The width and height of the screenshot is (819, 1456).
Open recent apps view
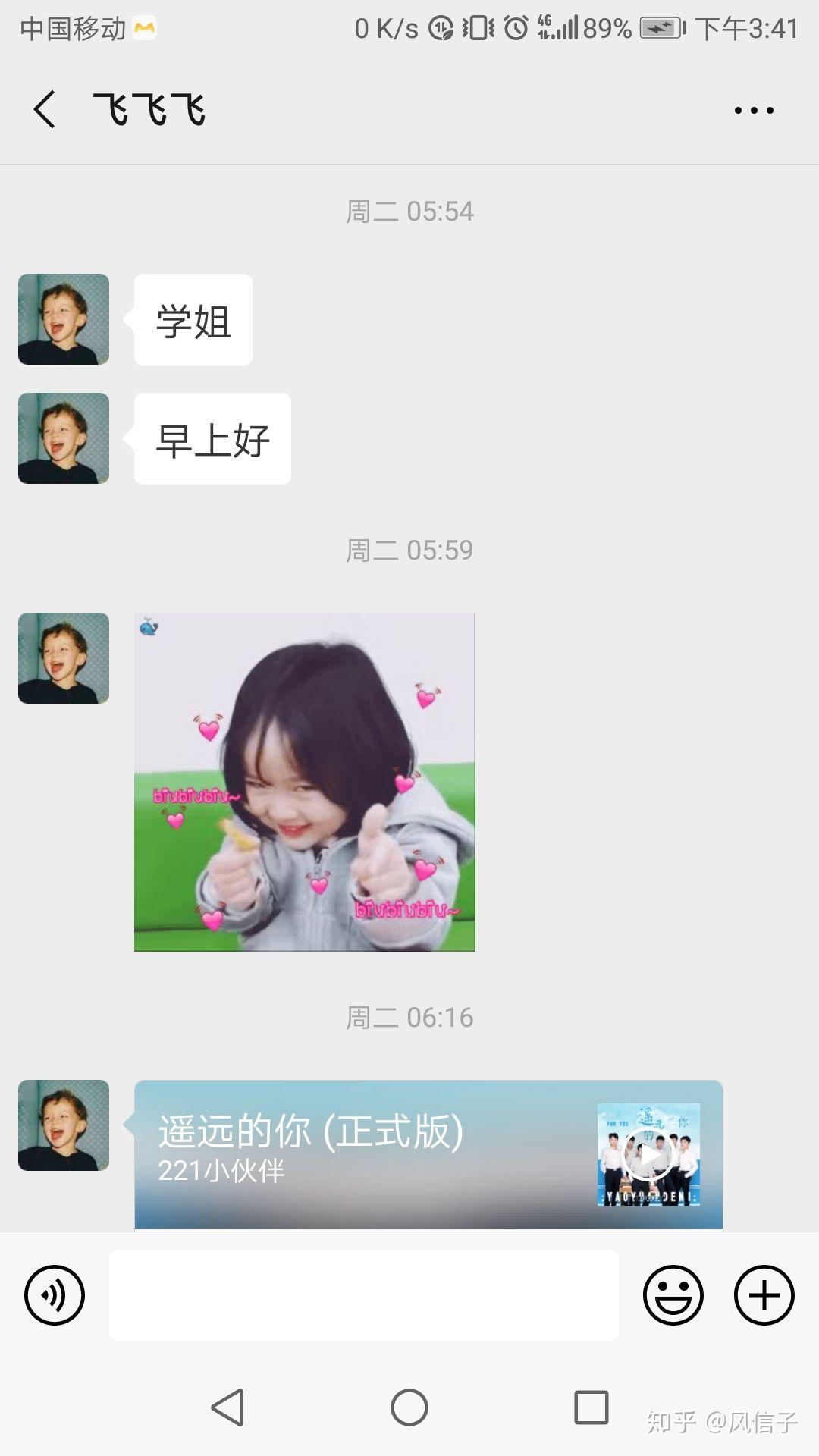click(x=591, y=1408)
